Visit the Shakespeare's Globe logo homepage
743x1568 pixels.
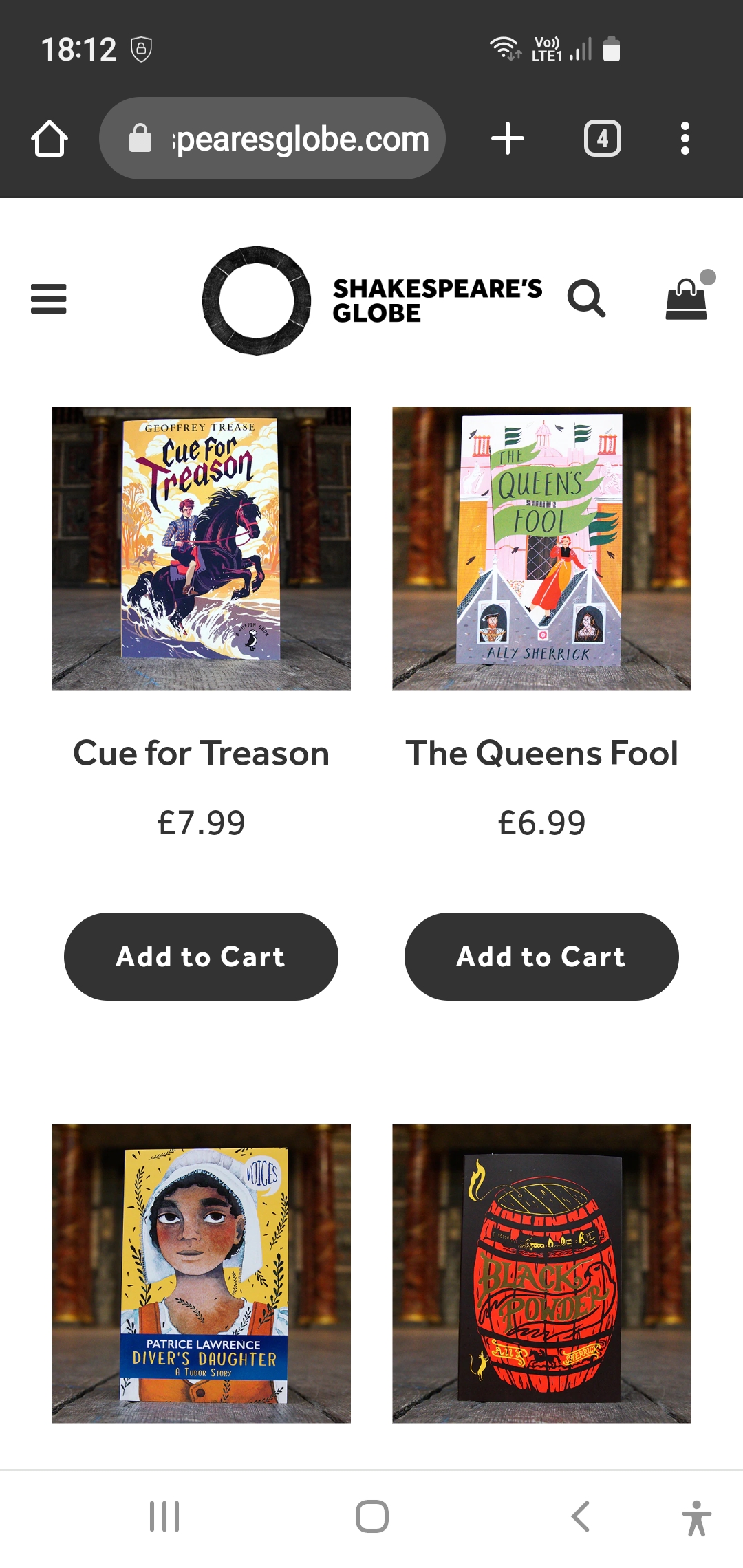coord(371,301)
